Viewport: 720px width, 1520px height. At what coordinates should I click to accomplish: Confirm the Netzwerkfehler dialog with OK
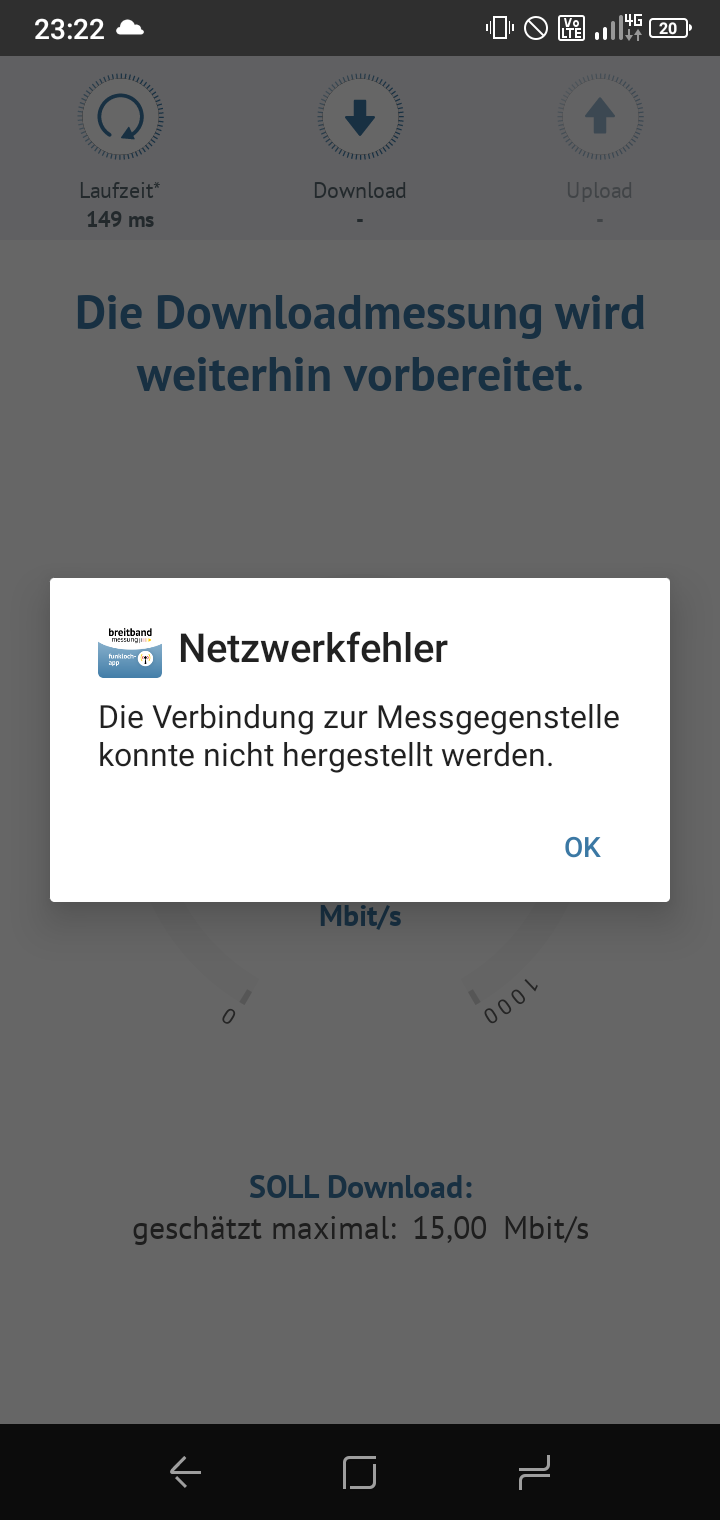pyautogui.click(x=582, y=847)
